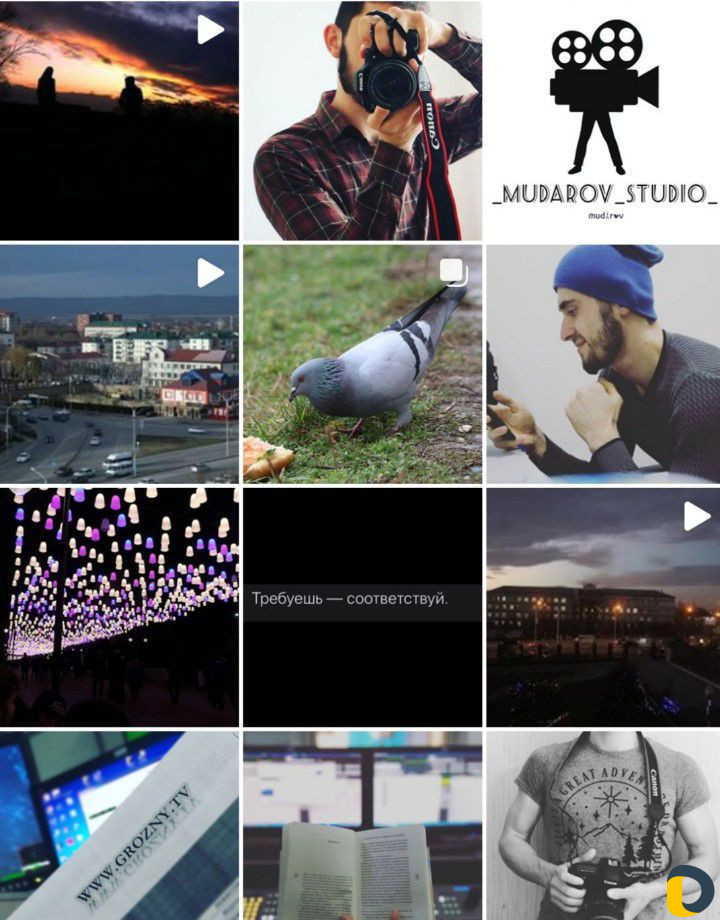
Task: Open the "Требуешь — соответствуй." quote post
Action: (362, 607)
